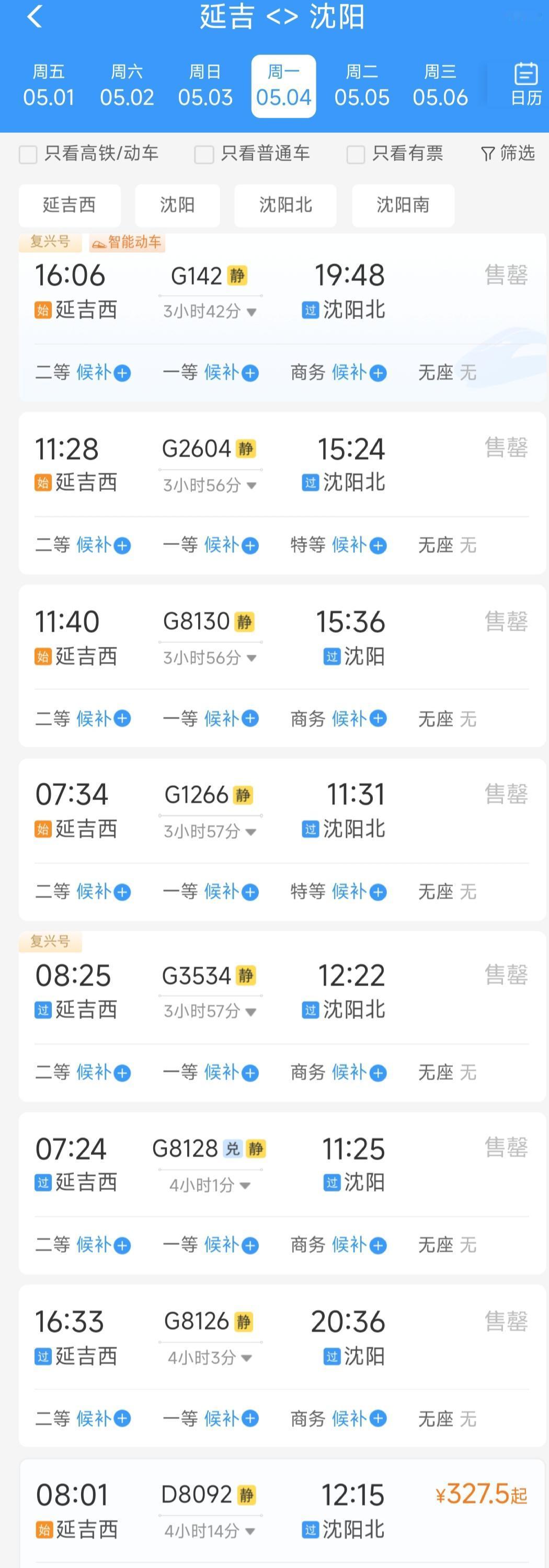This screenshot has height=1568, width=549.
Task: Select the 延吉西 station filter
Action: coord(70,205)
